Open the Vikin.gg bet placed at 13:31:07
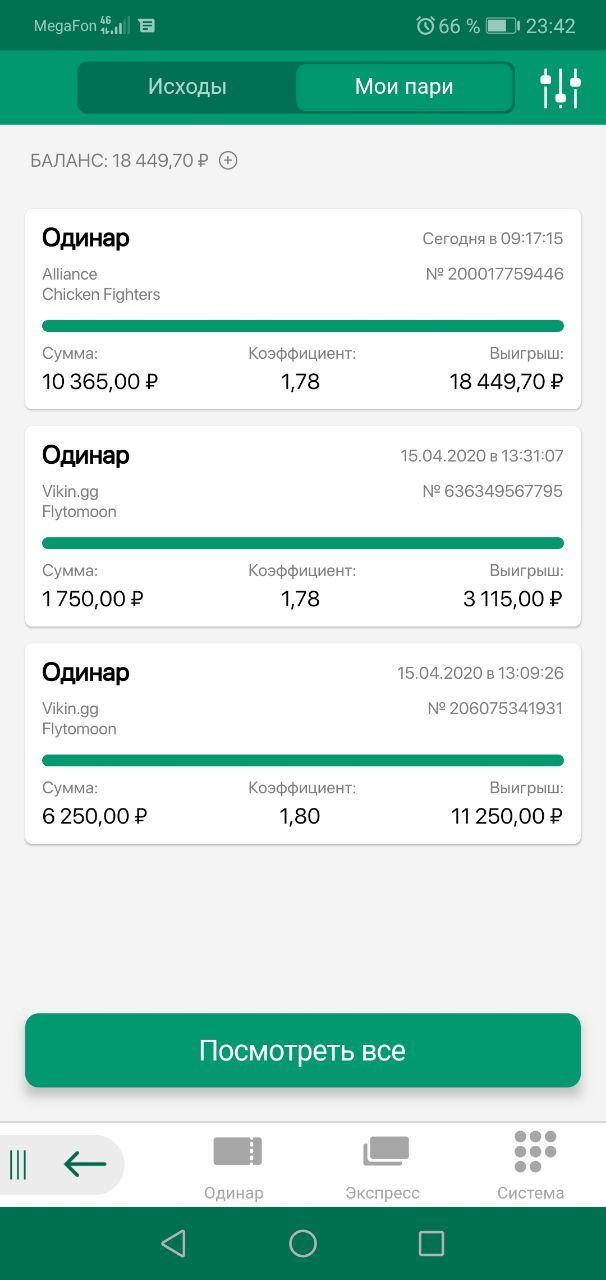 point(303,526)
